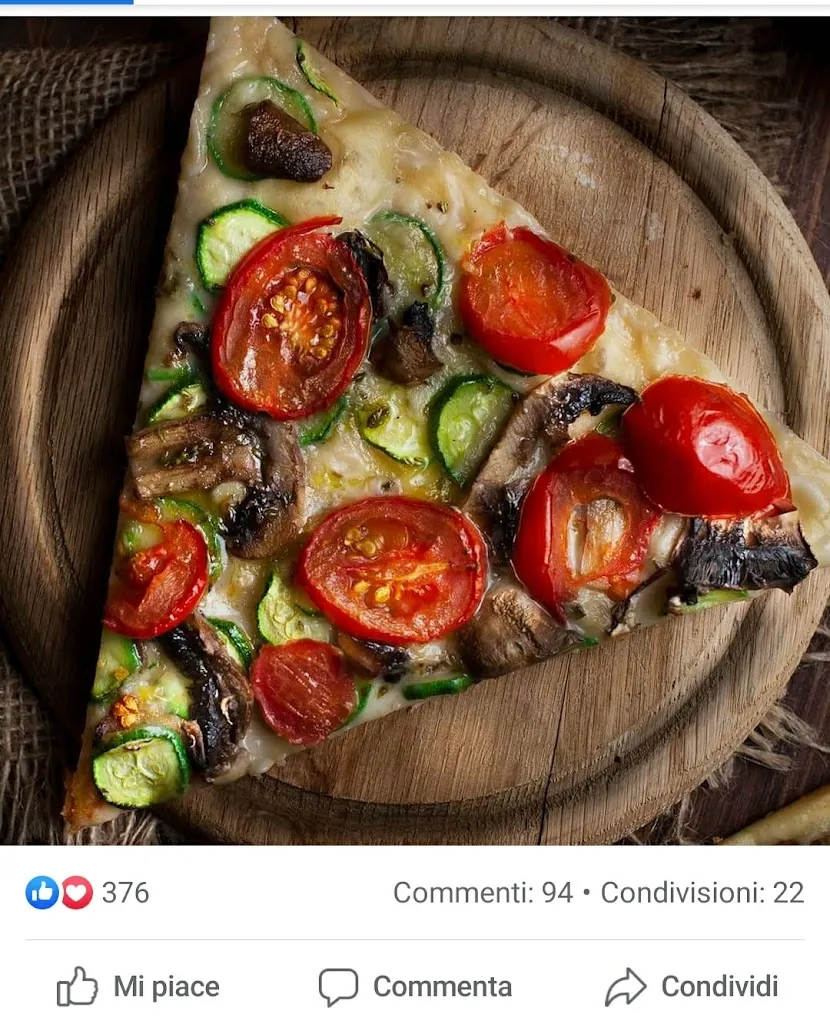Share the post with Condividi
Screen dimensions: 830x1024
click(692, 987)
